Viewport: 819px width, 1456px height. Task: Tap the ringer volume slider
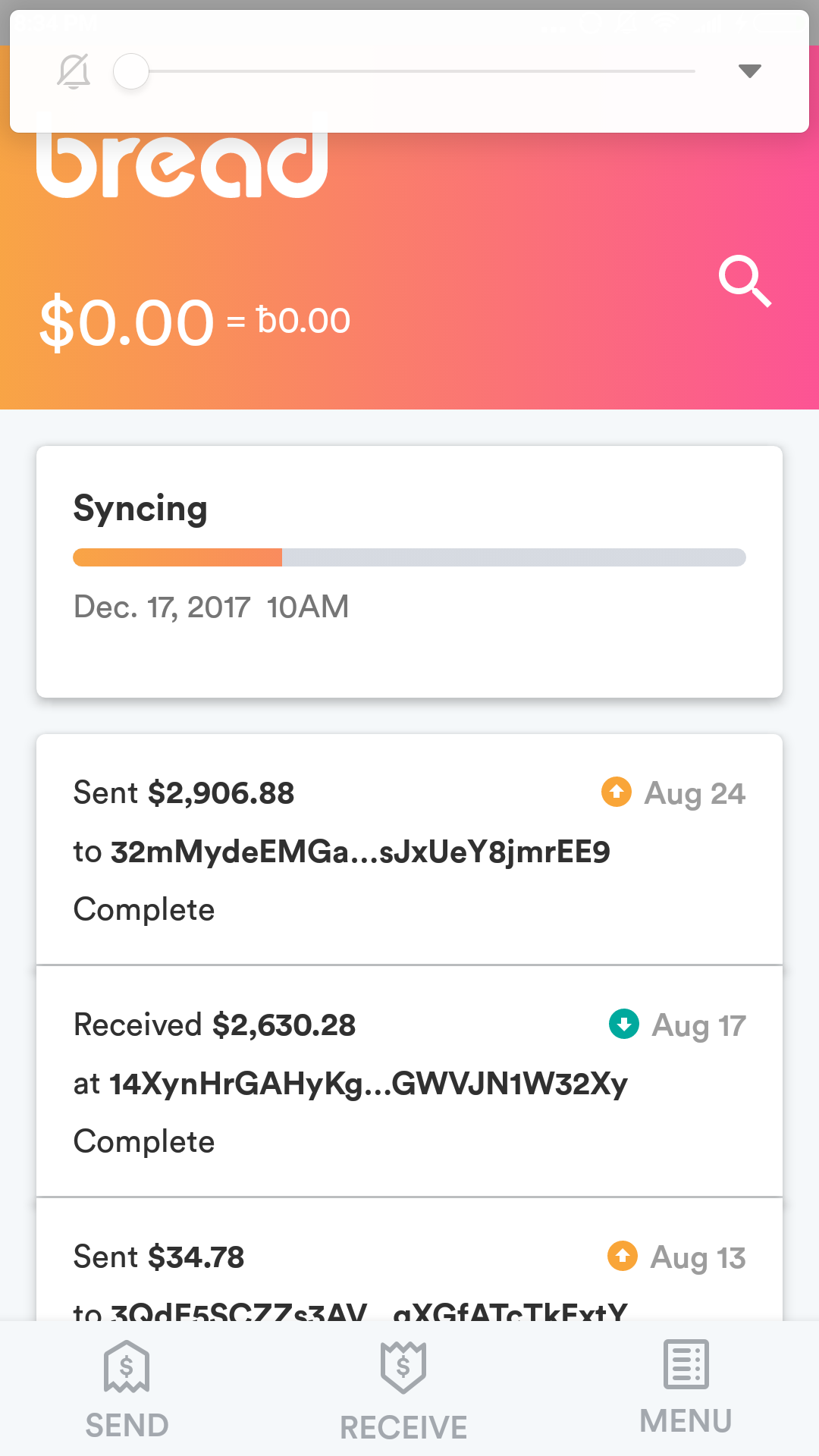click(x=404, y=72)
